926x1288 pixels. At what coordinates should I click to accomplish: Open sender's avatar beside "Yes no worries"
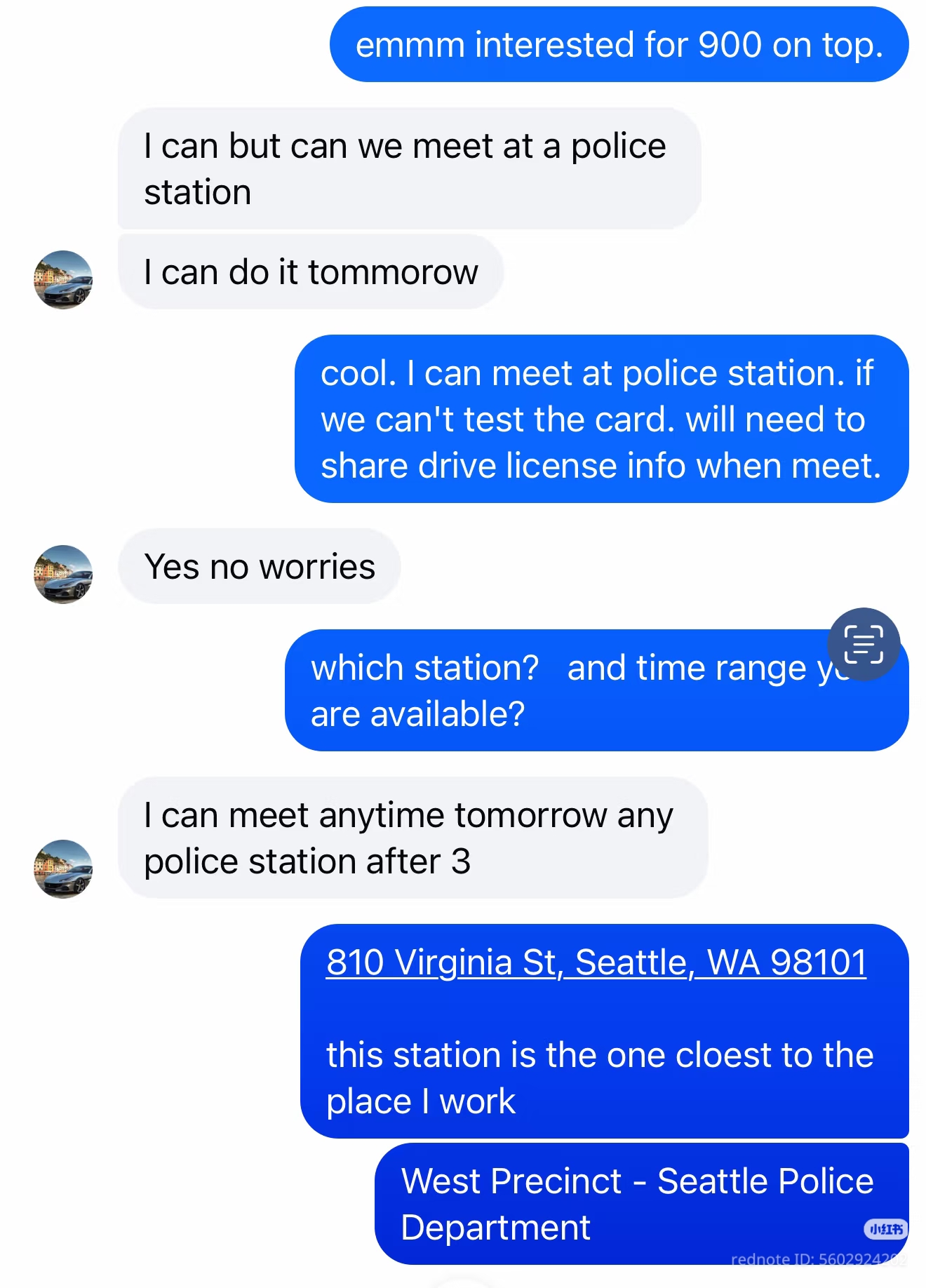click(x=63, y=575)
